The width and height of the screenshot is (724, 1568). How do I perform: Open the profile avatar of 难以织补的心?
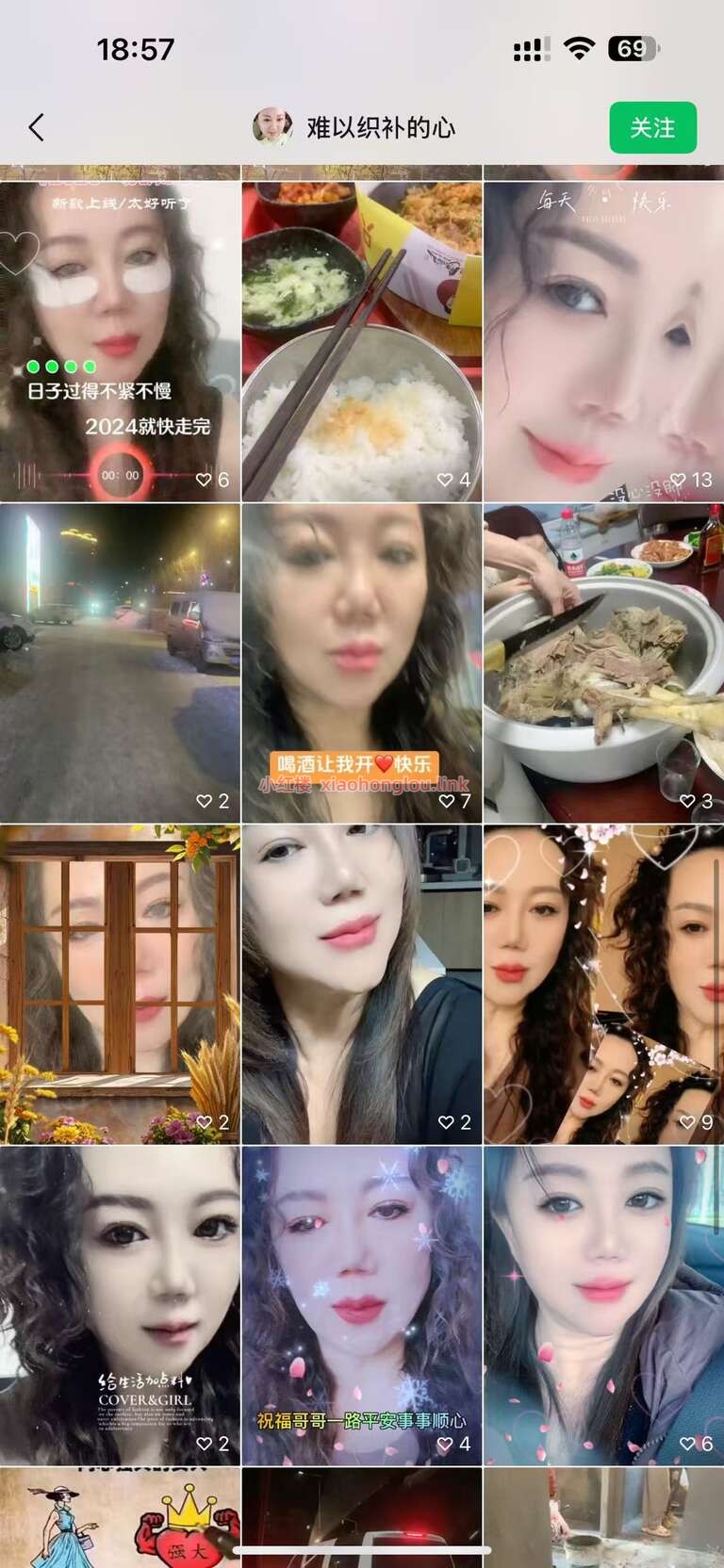[x=272, y=126]
